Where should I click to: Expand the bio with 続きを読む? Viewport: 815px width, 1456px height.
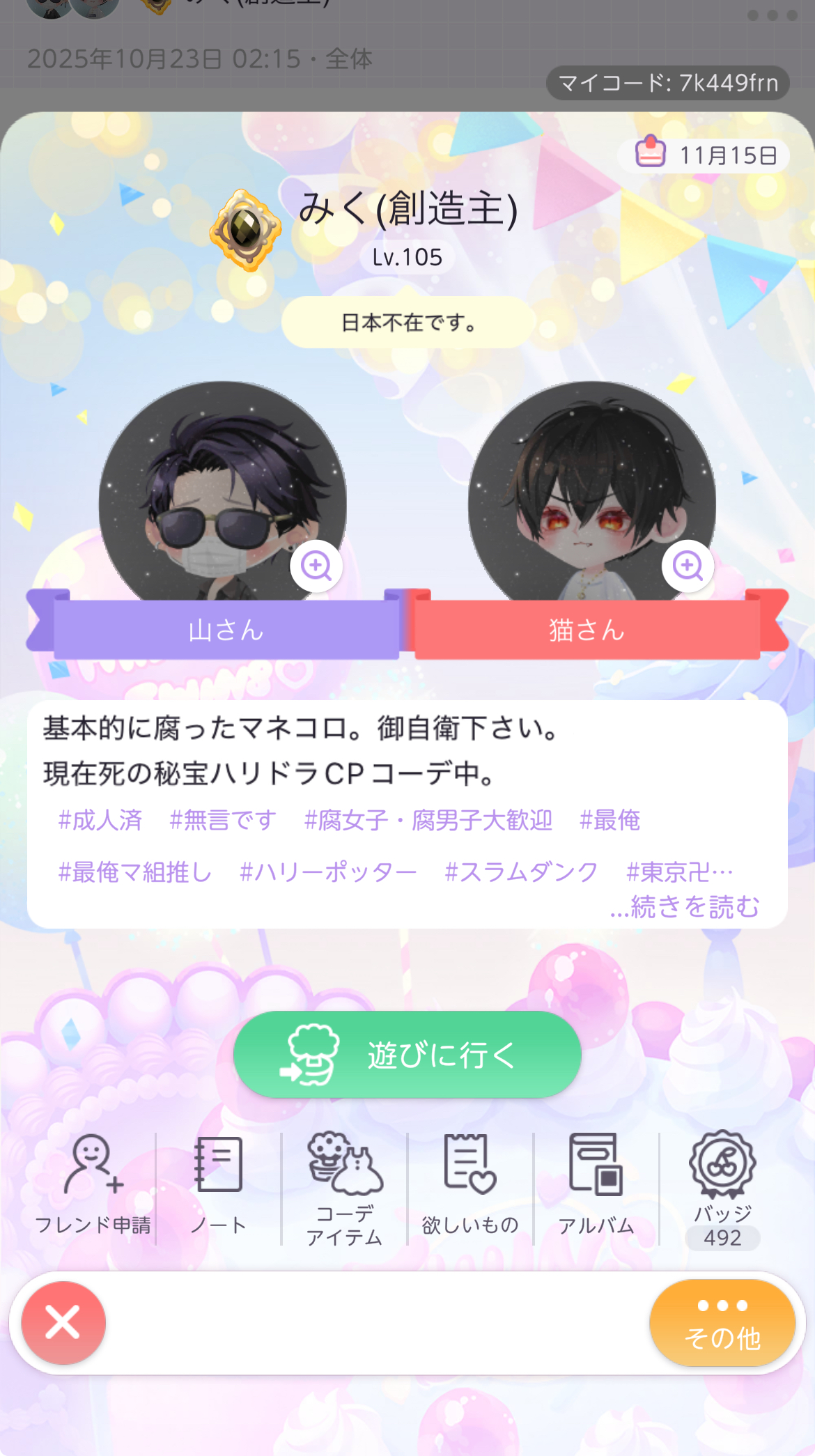[684, 907]
